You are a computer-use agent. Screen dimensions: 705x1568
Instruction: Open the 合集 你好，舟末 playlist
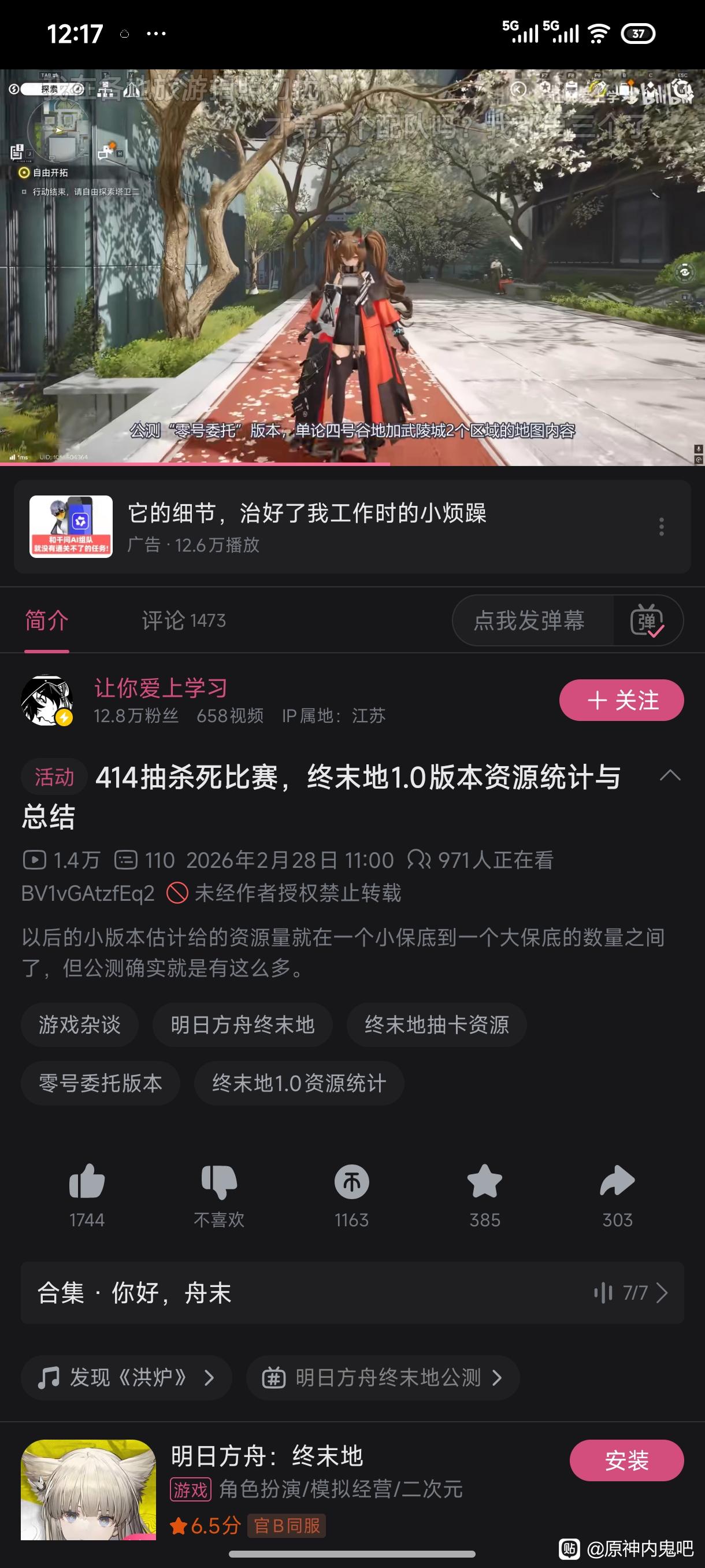point(352,1292)
